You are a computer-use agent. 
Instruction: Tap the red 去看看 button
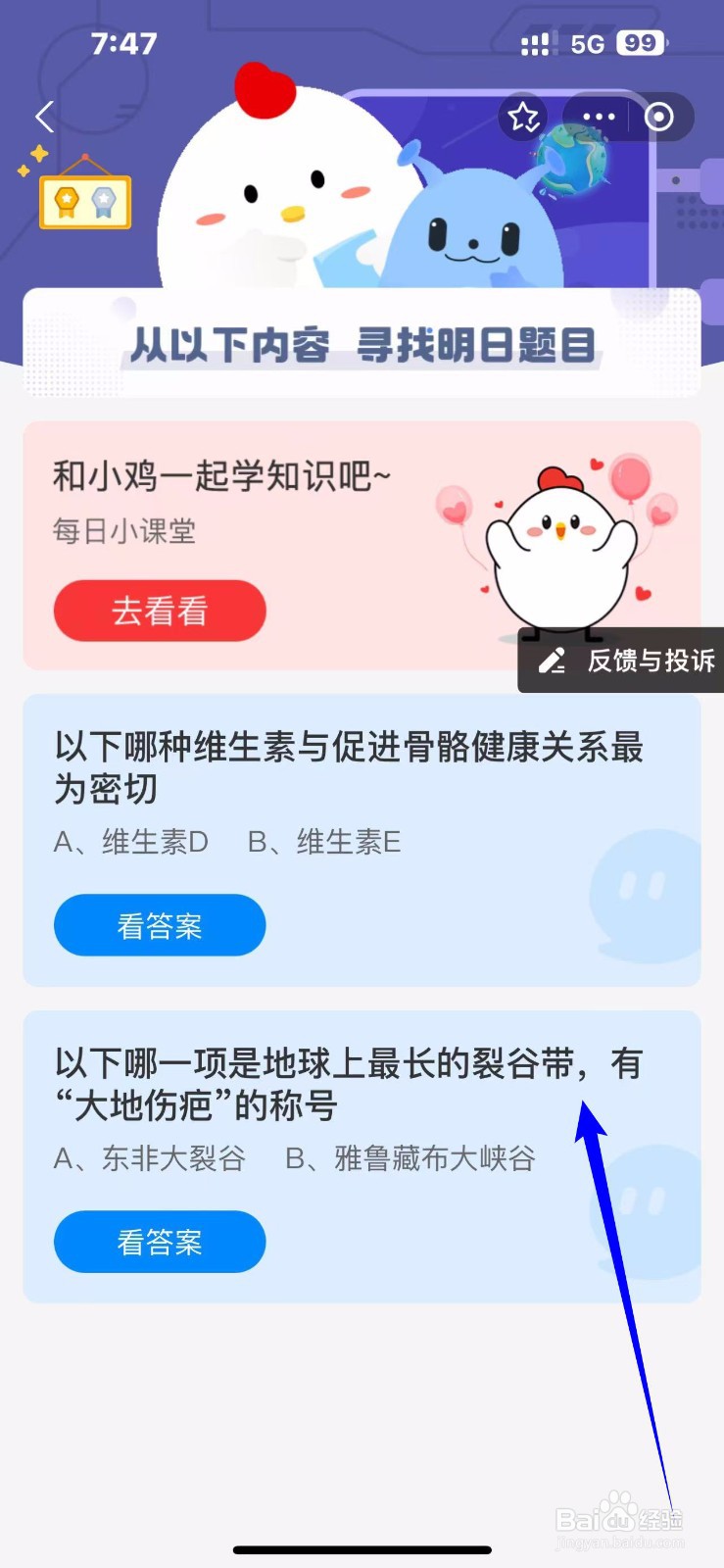(x=159, y=612)
